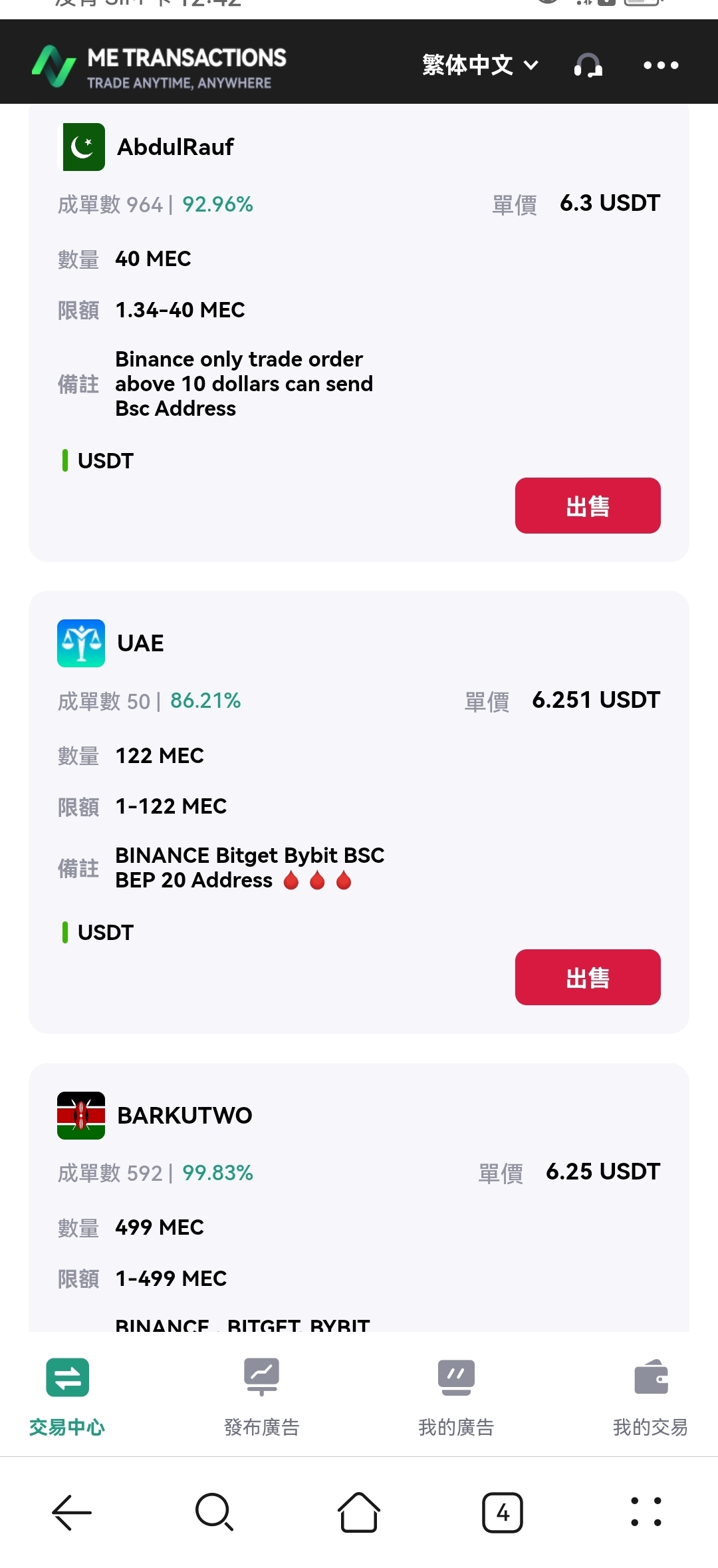
Task: Select the 交易中心 trading center icon
Action: 66,1376
